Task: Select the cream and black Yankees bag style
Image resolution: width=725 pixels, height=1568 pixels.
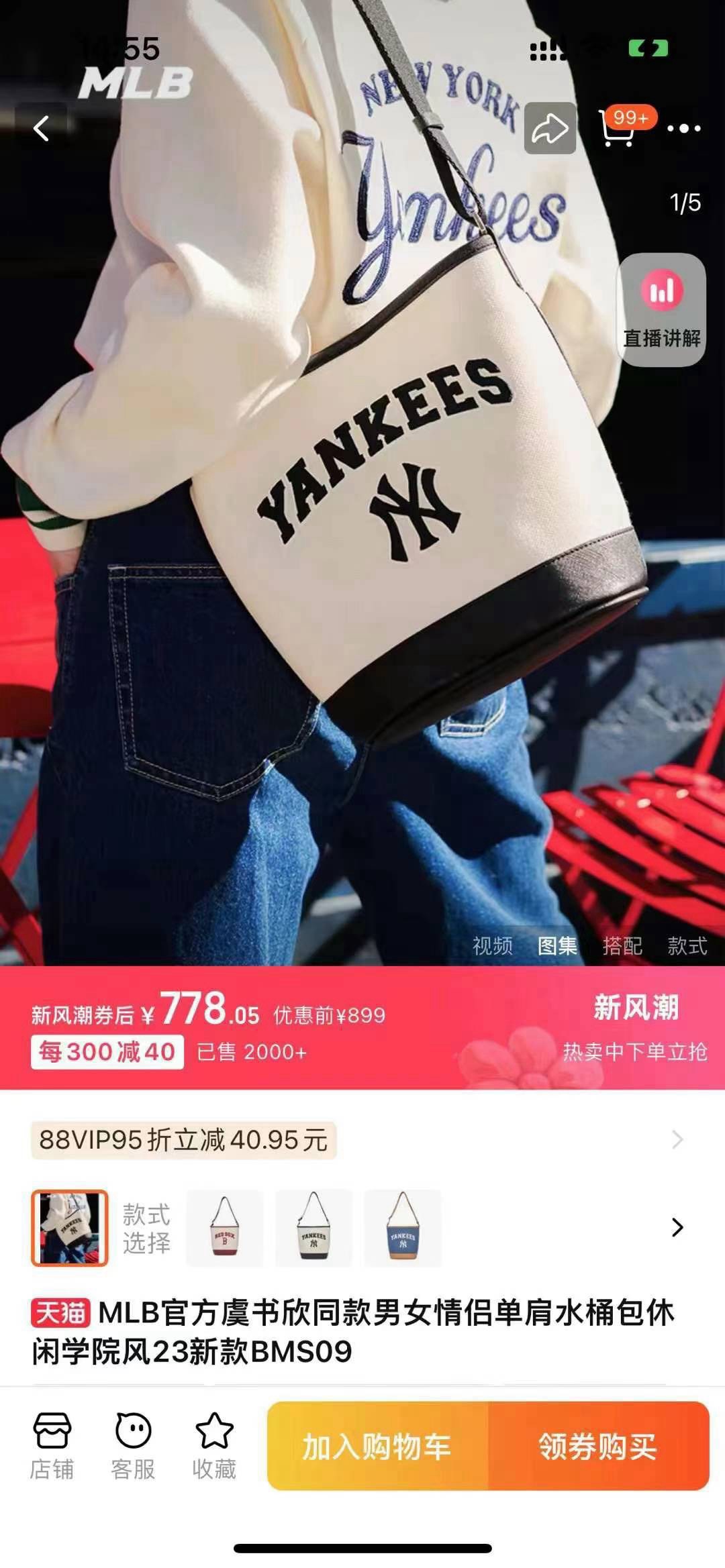Action: (x=313, y=1228)
